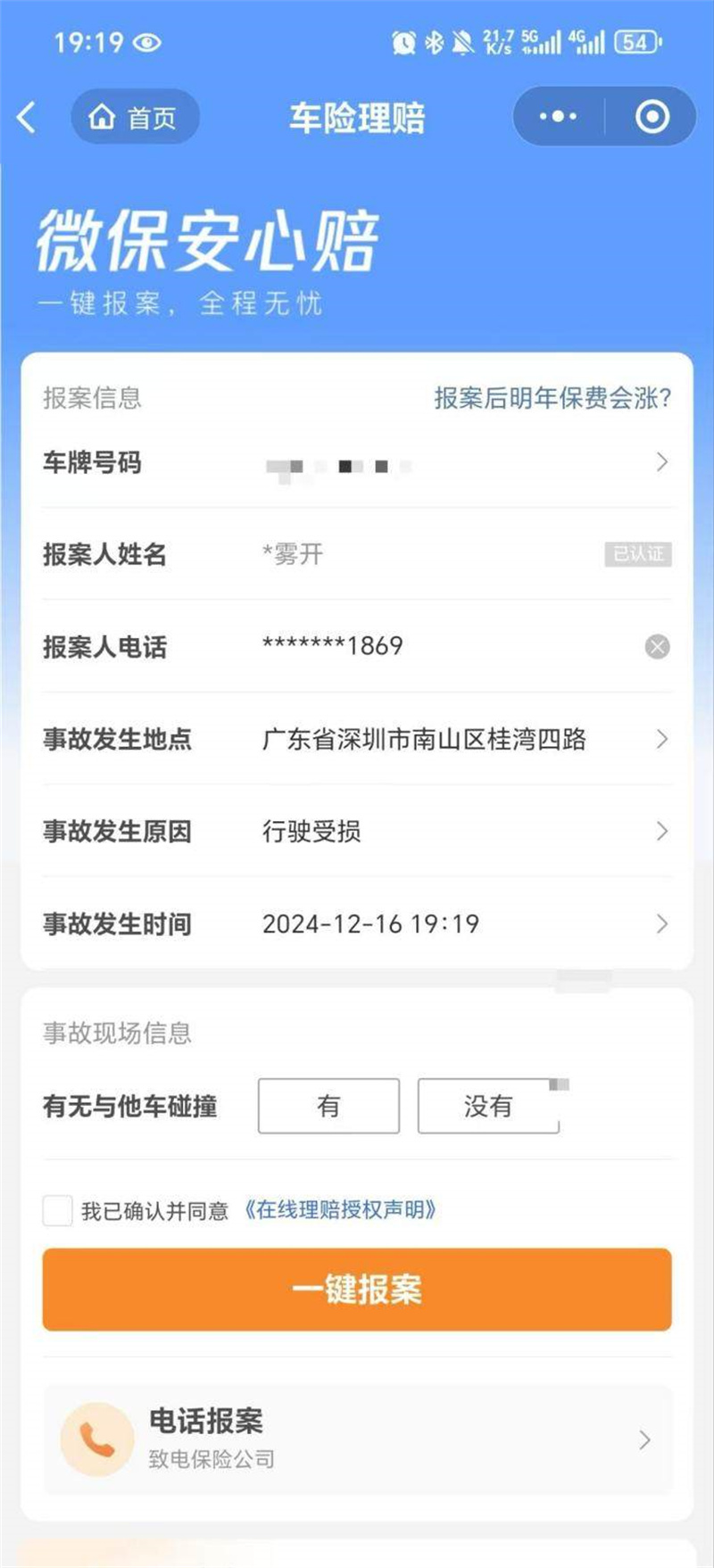Viewport: 714px width, 1568px height.
Task: Select the 车牌号码 row
Action: point(357,463)
